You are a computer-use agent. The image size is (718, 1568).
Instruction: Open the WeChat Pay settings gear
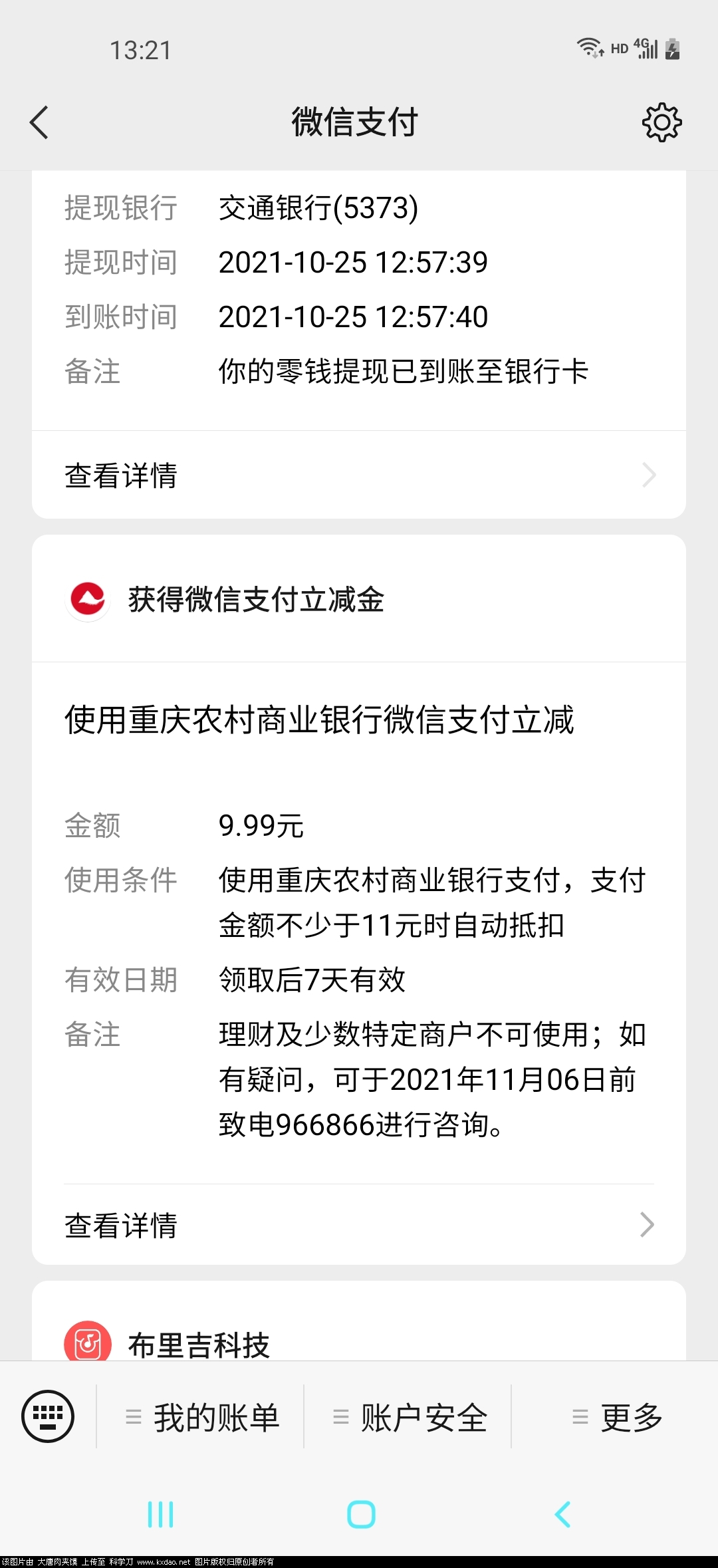click(662, 122)
